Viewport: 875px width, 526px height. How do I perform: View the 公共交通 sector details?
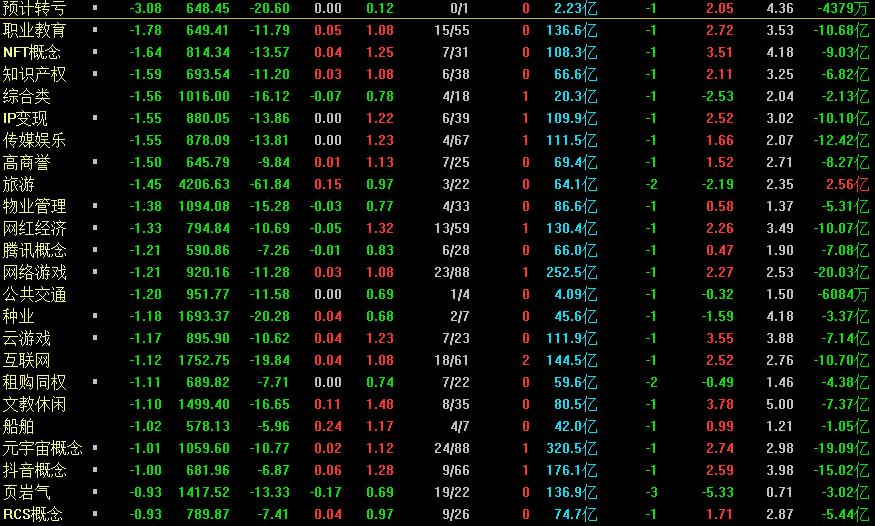pyautogui.click(x=35, y=294)
